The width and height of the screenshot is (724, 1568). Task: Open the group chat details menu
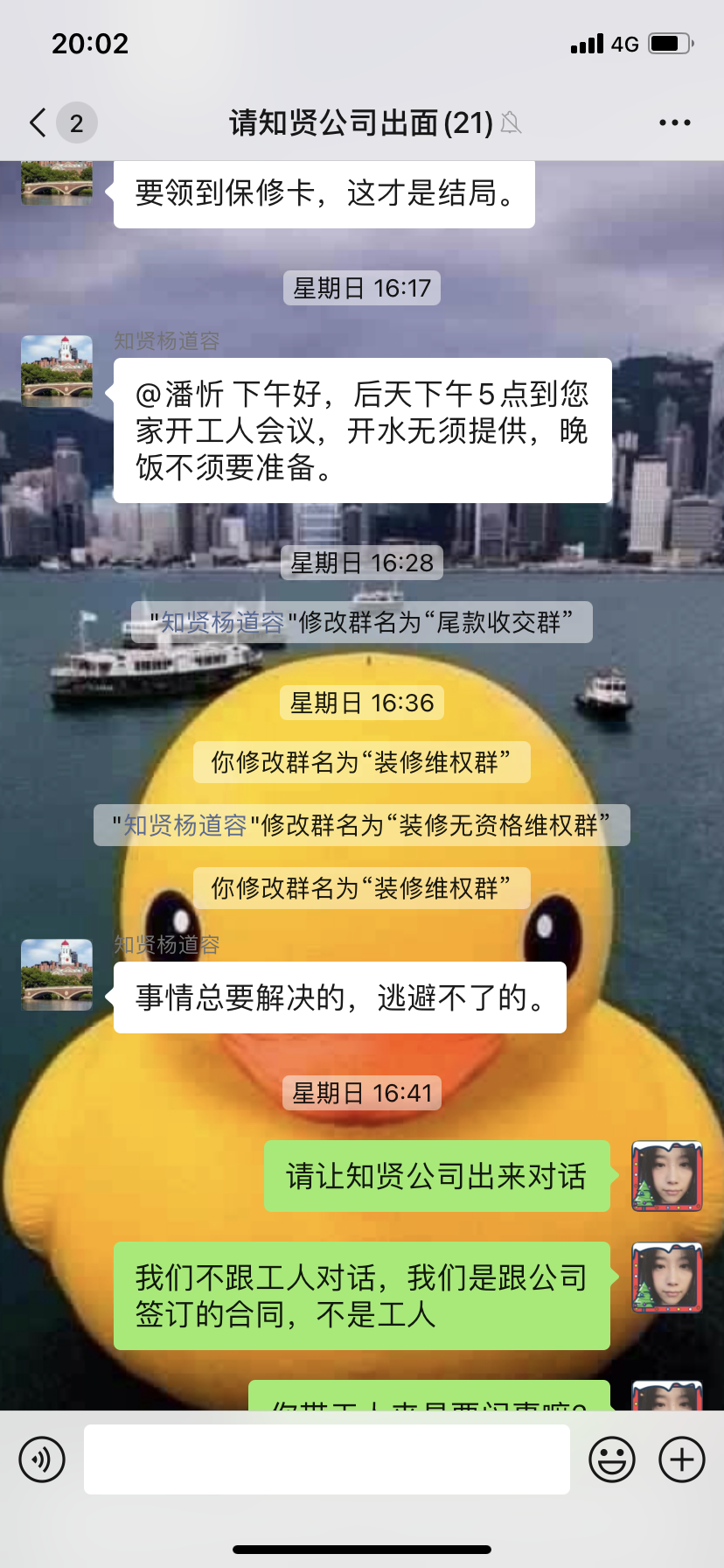(x=674, y=122)
